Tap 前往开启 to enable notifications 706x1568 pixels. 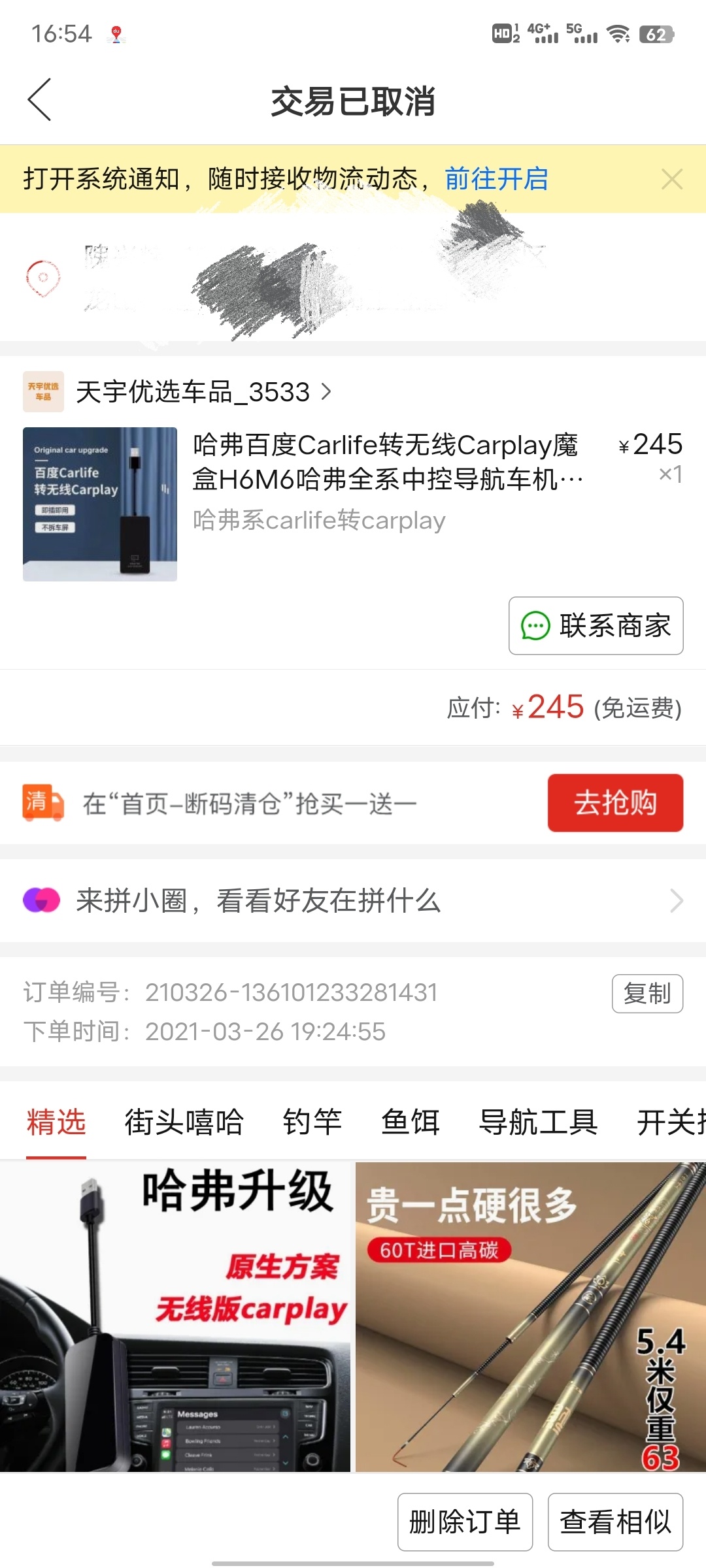pyautogui.click(x=496, y=178)
